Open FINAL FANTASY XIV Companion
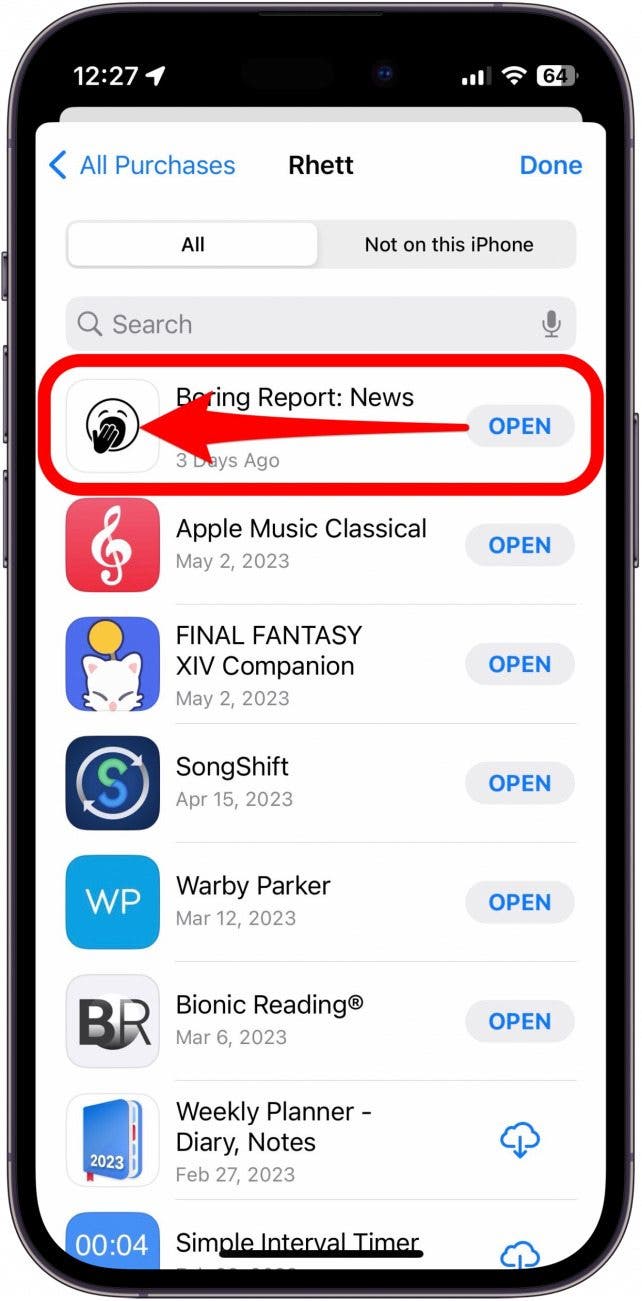Image resolution: width=642 pixels, height=1301 pixels. (x=519, y=664)
